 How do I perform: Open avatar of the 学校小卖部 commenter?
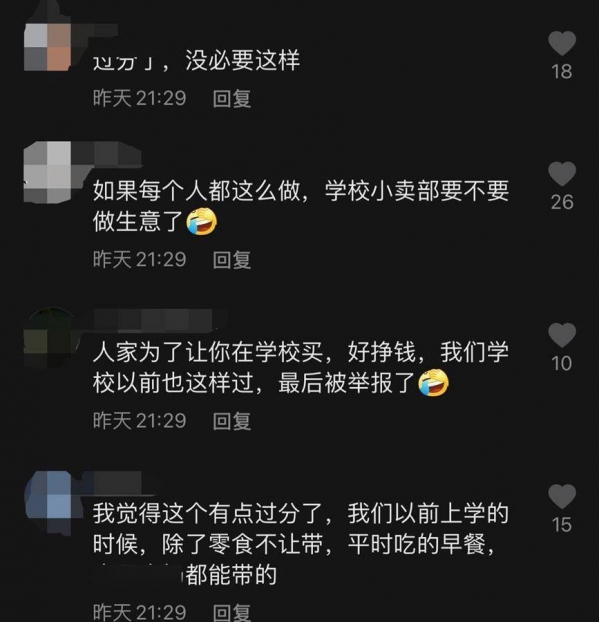click(x=47, y=167)
